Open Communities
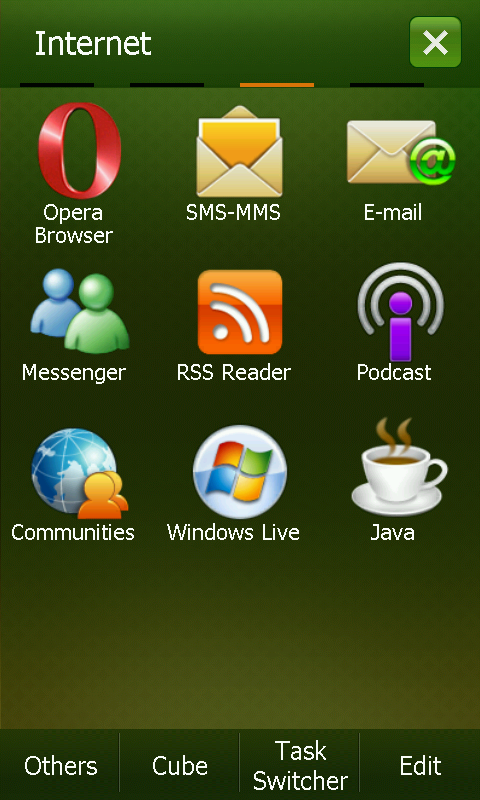Viewport: 480px width, 800px height. (74, 485)
